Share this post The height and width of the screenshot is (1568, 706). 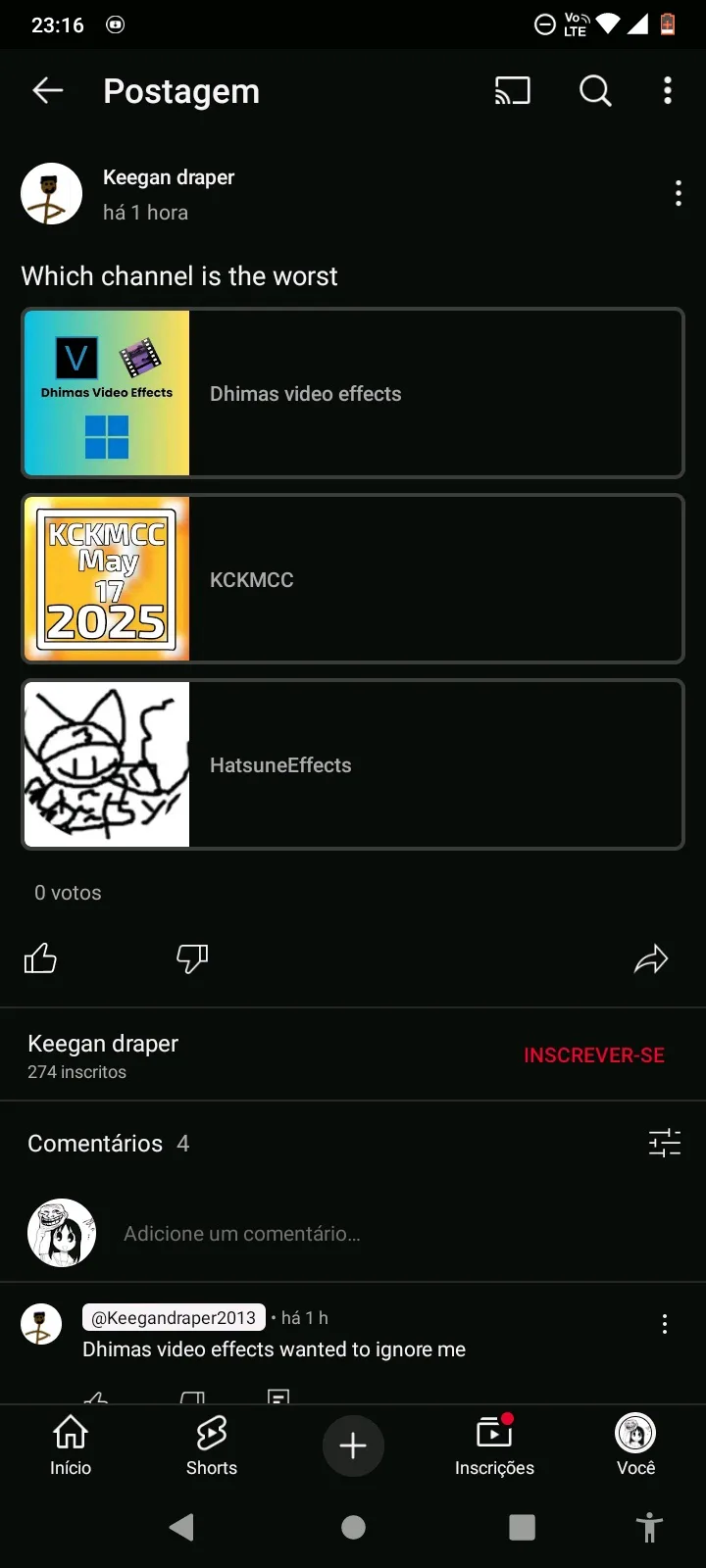click(651, 958)
